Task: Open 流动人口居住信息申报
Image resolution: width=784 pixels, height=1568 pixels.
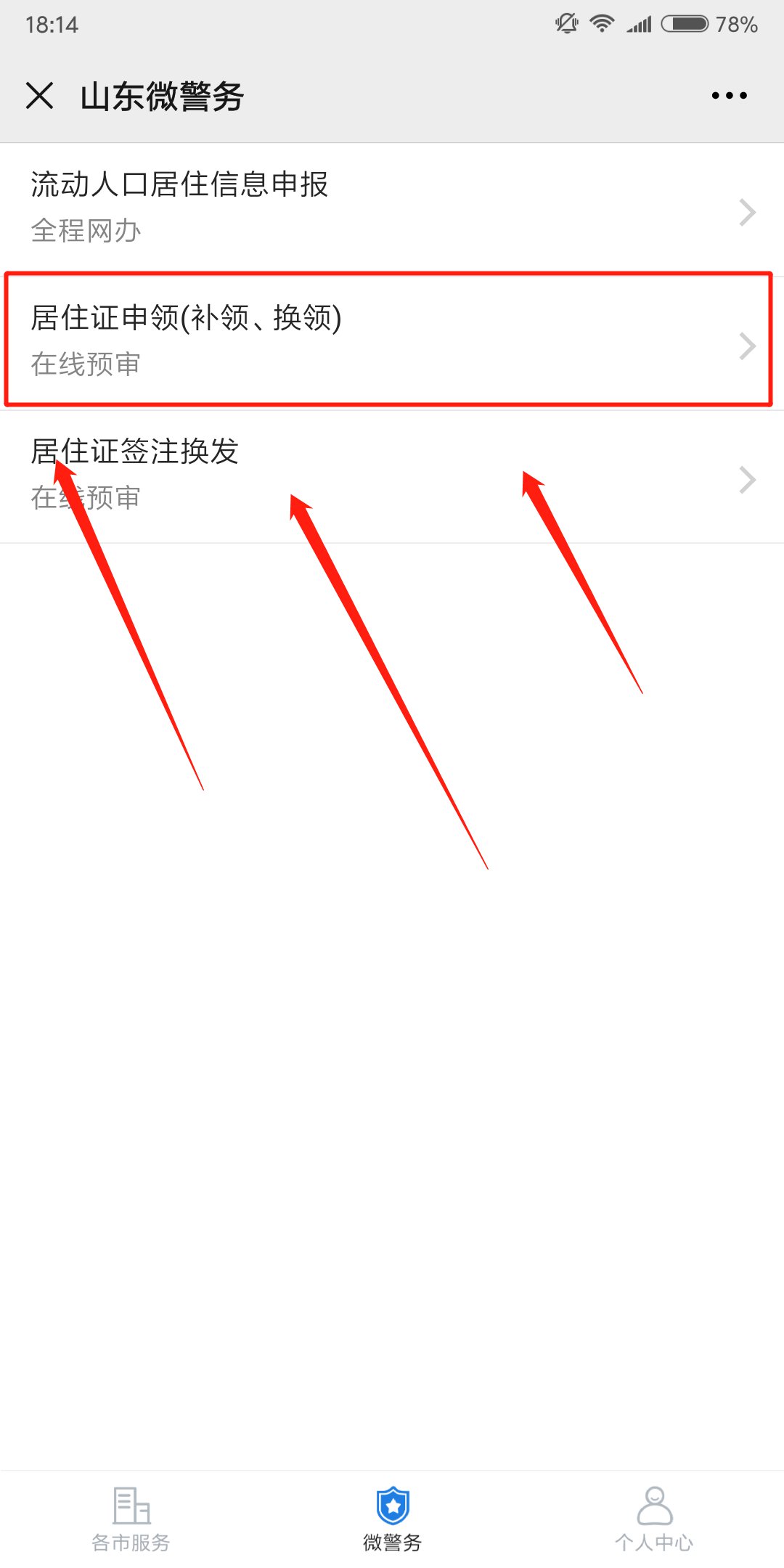Action: tap(392, 207)
